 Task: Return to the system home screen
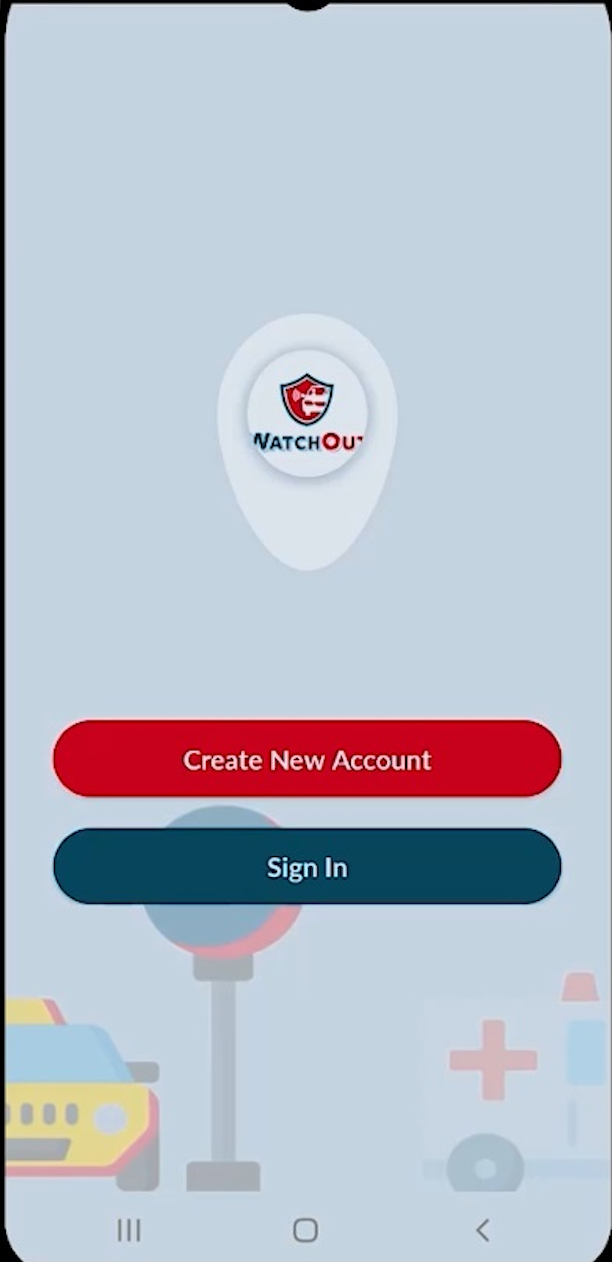[306, 1230]
